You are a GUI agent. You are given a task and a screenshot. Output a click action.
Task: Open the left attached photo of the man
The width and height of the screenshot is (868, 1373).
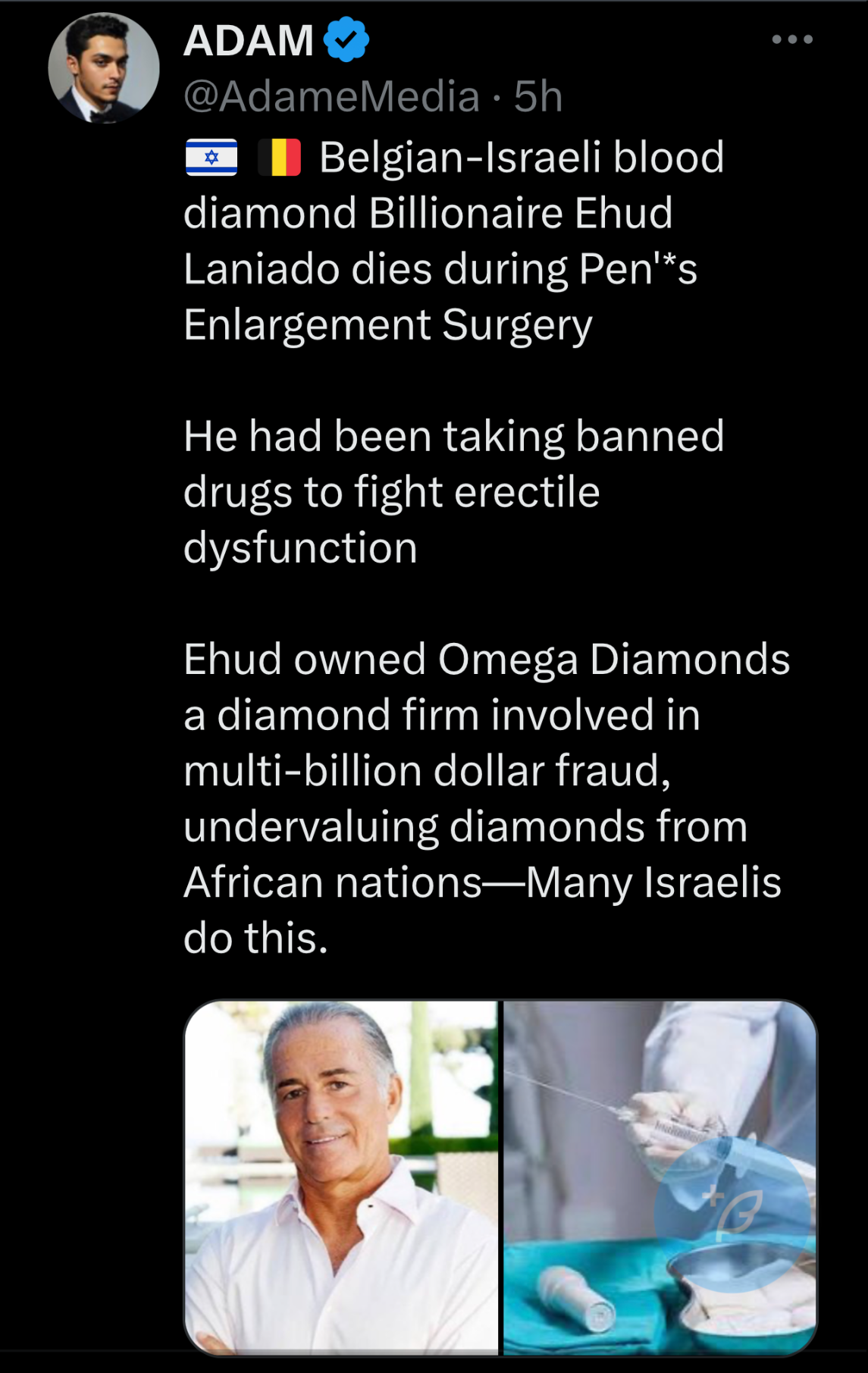click(x=341, y=1175)
